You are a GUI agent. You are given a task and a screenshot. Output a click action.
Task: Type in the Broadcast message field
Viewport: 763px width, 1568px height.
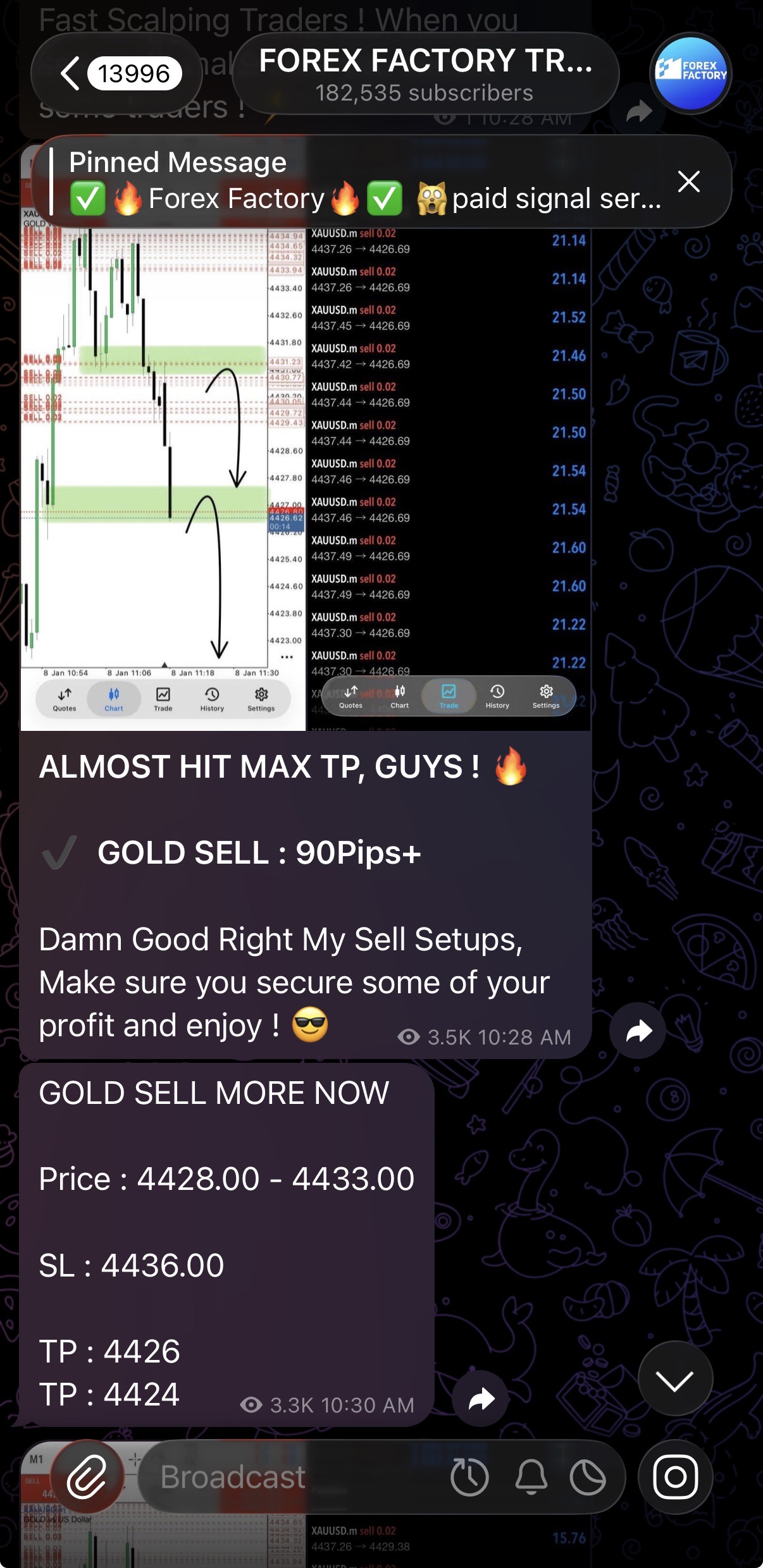pyautogui.click(x=291, y=1477)
